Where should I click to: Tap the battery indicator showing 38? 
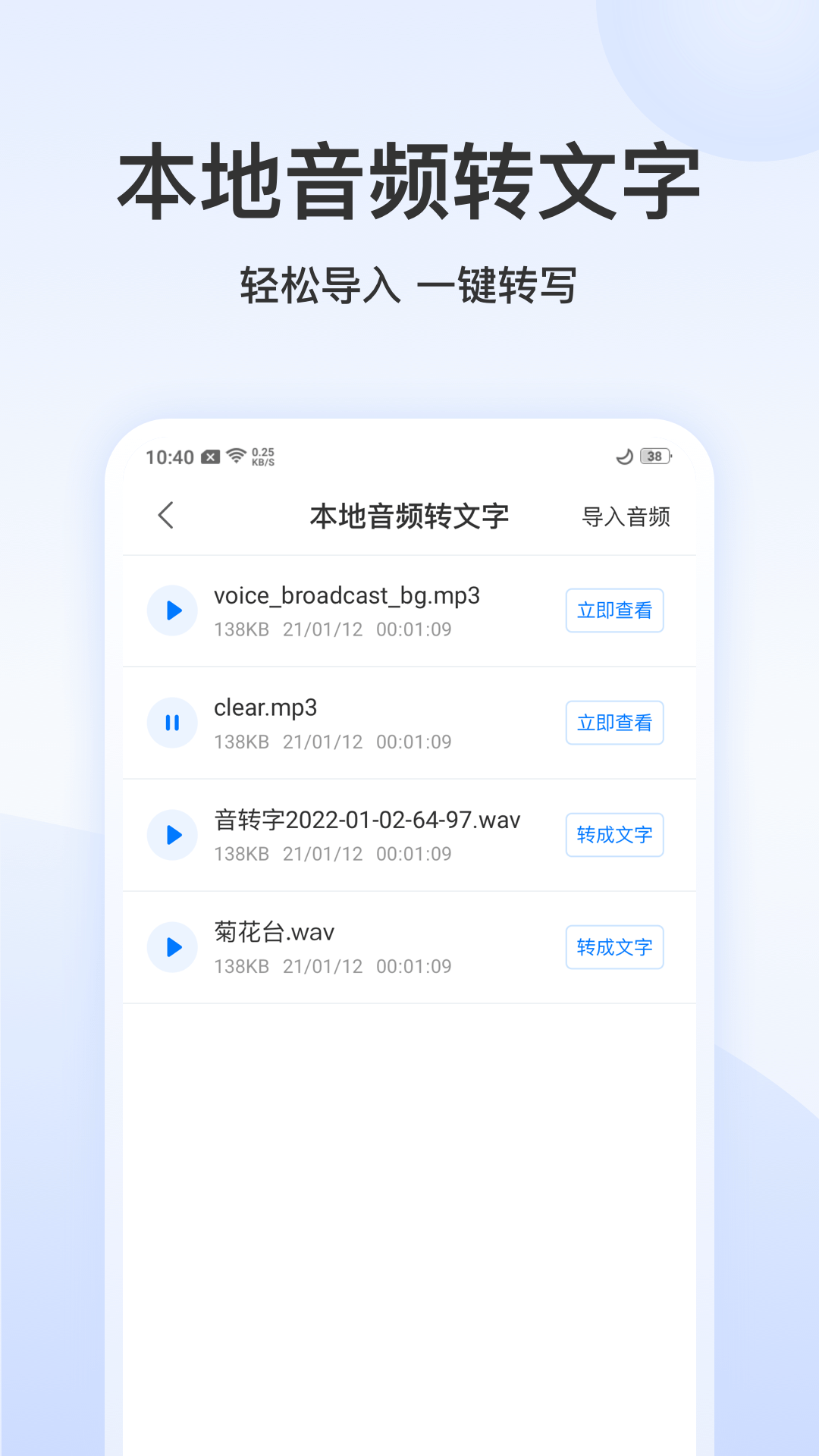click(x=654, y=455)
